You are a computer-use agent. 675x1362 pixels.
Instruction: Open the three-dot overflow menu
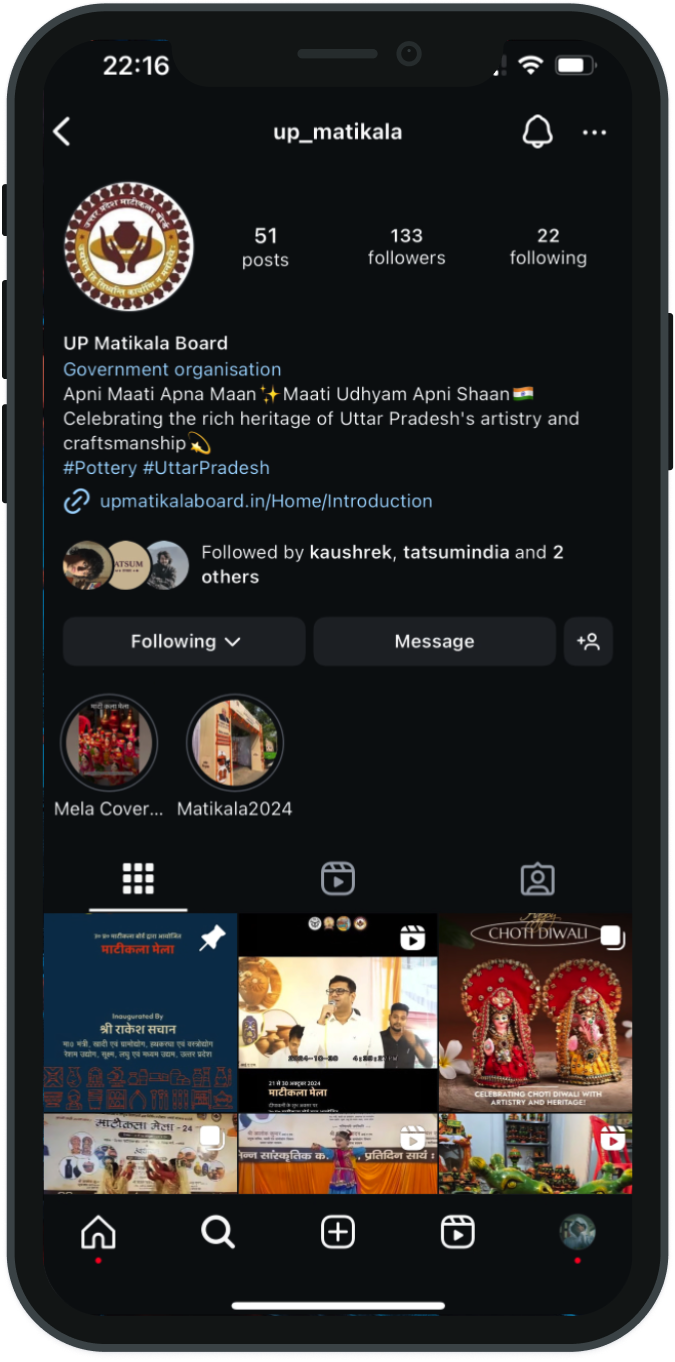tap(594, 132)
